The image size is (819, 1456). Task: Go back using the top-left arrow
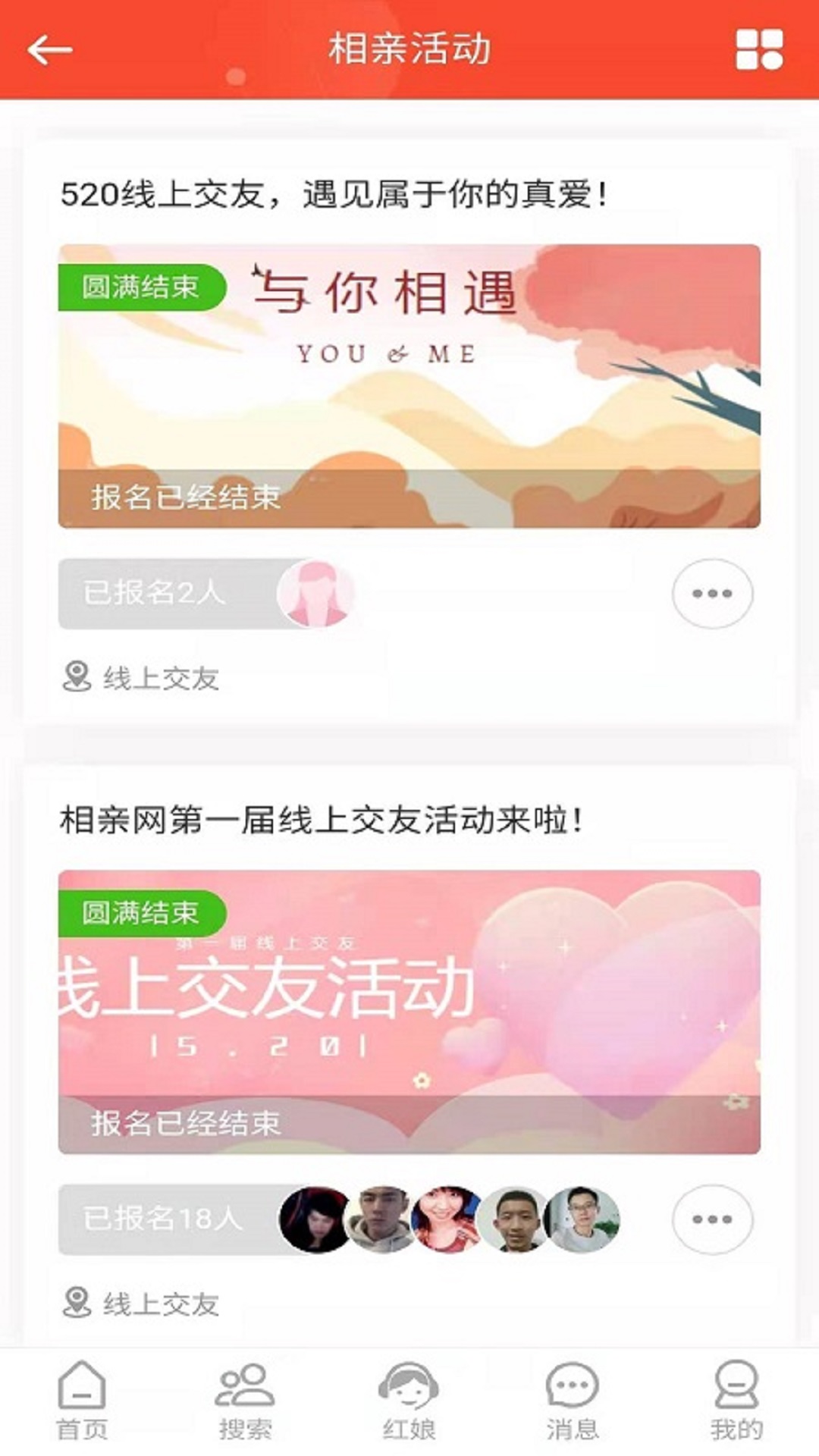click(50, 50)
